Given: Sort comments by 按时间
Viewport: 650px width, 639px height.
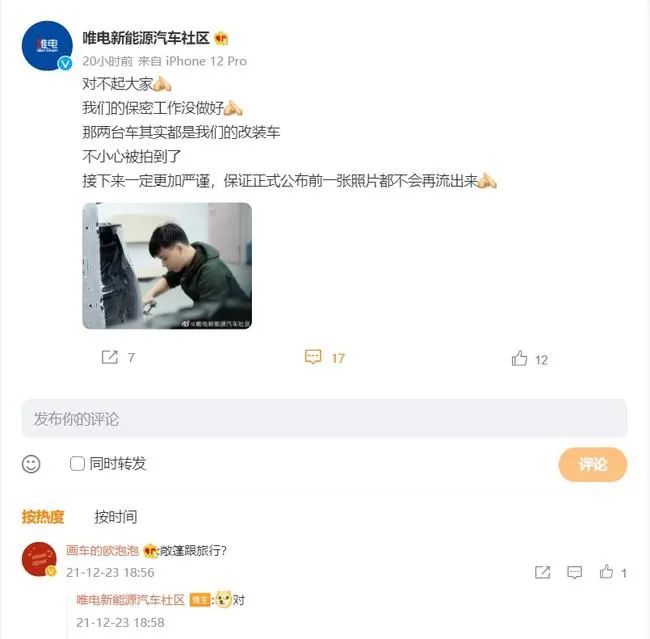Looking at the screenshot, I should pos(116,517).
